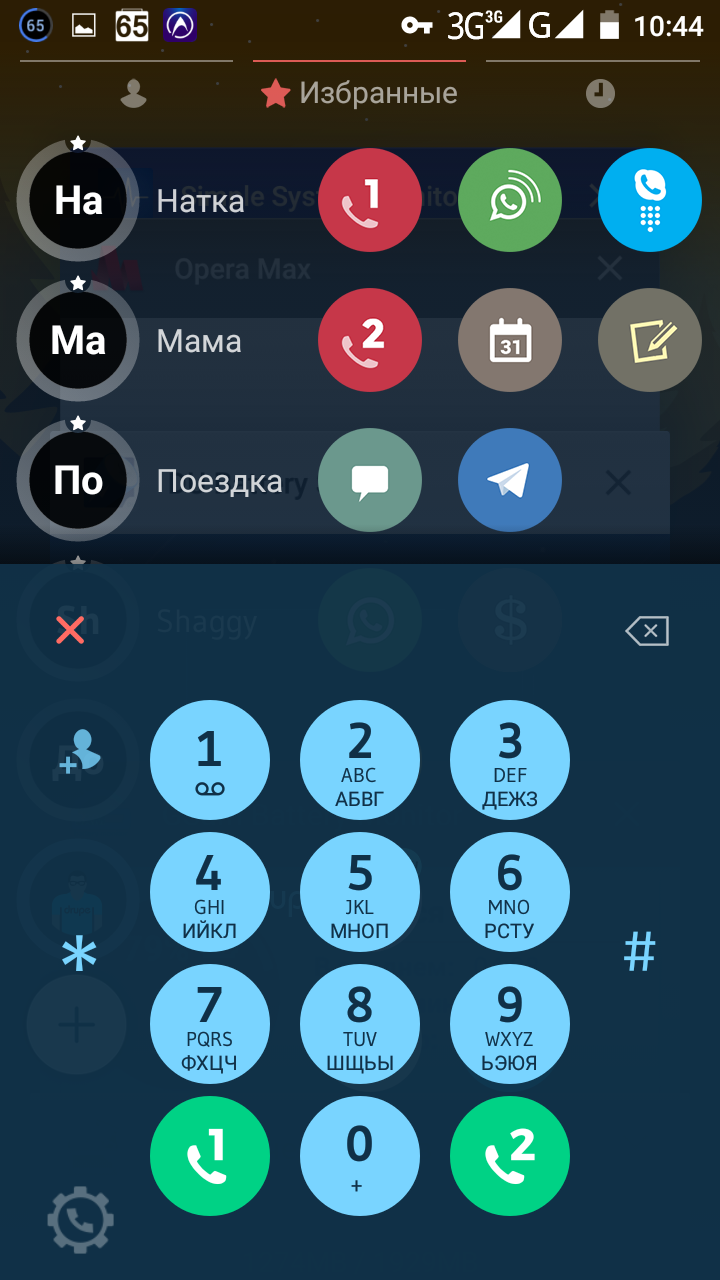
Task: Open dialer settings gear icon
Action: click(80, 1219)
